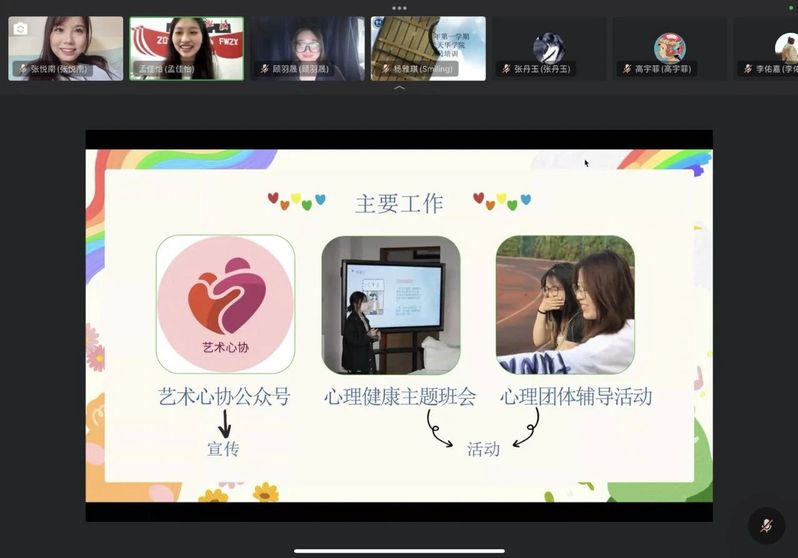798x558 pixels.
Task: Toggle the microphone mute button
Action: pos(766,525)
